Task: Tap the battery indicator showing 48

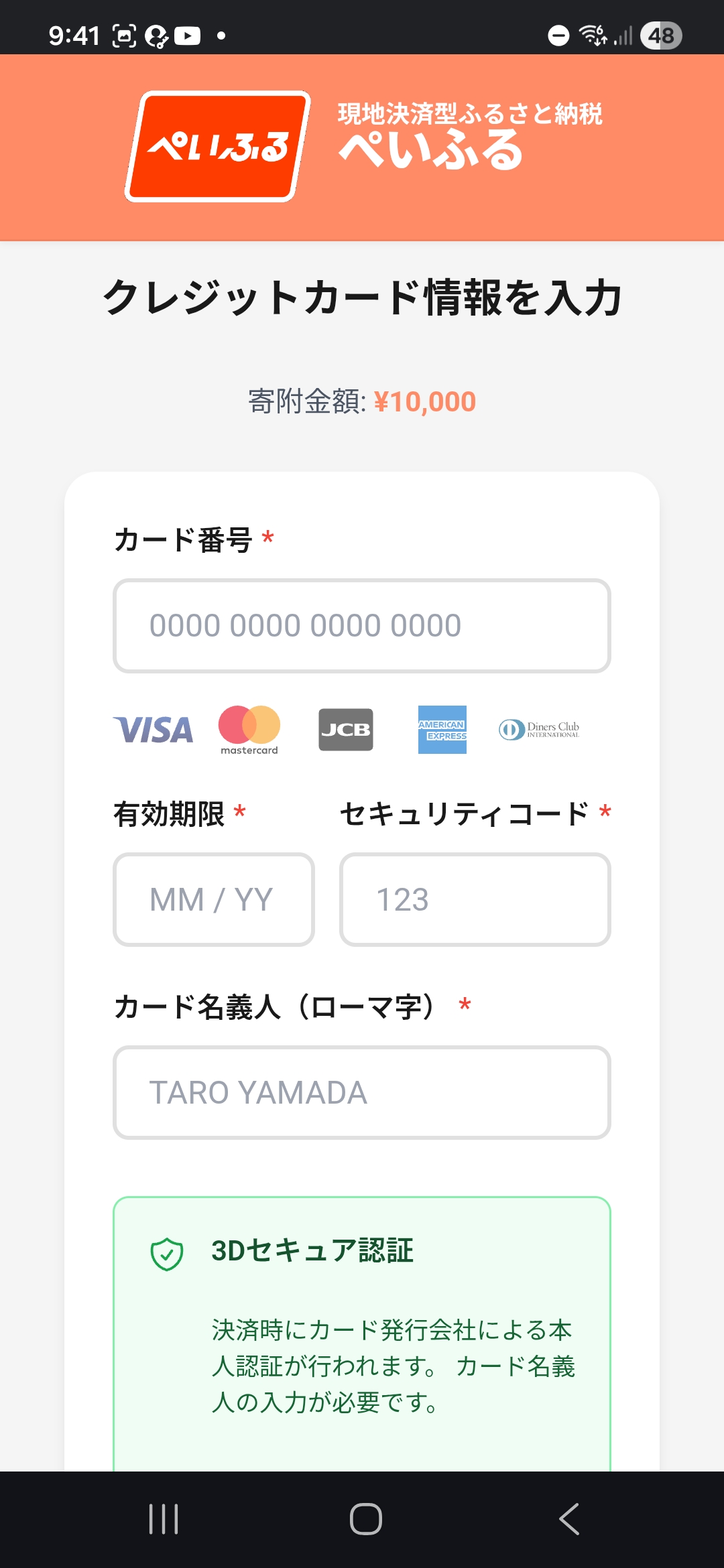Action: tap(660, 36)
